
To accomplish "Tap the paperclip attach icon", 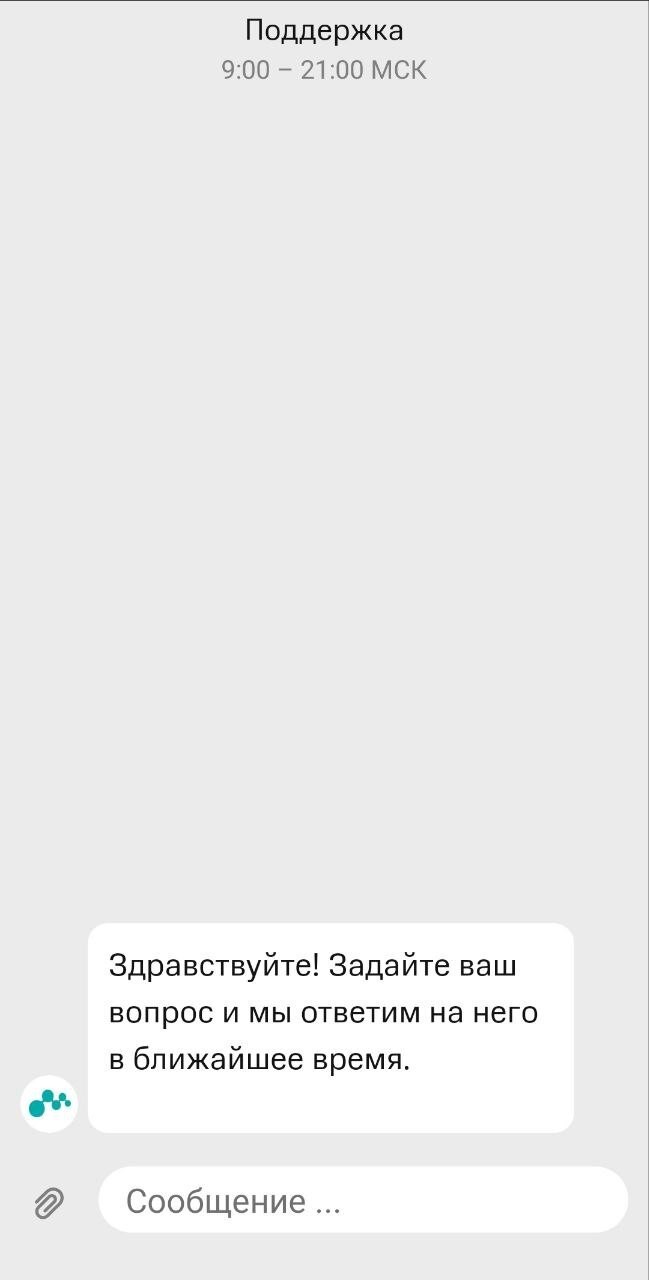I will coord(49,1202).
